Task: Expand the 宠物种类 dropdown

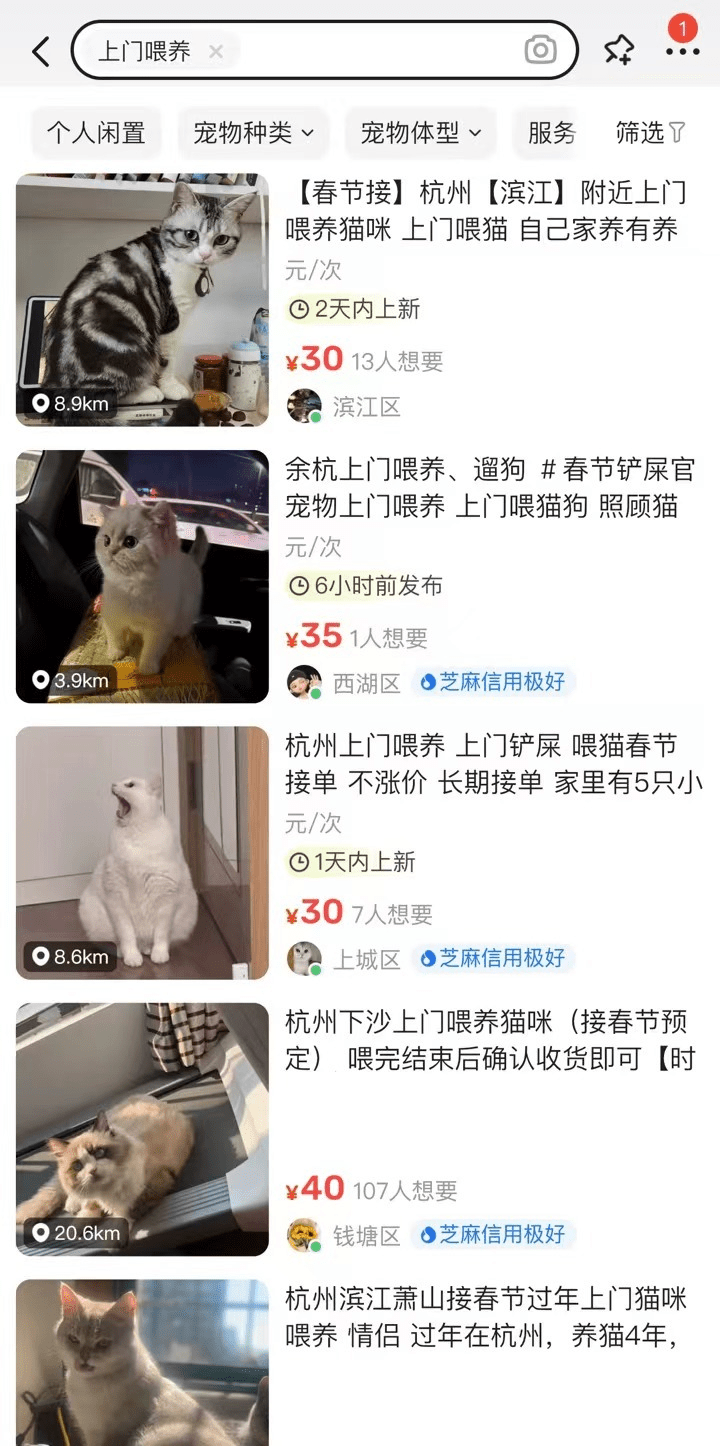Action: point(253,132)
